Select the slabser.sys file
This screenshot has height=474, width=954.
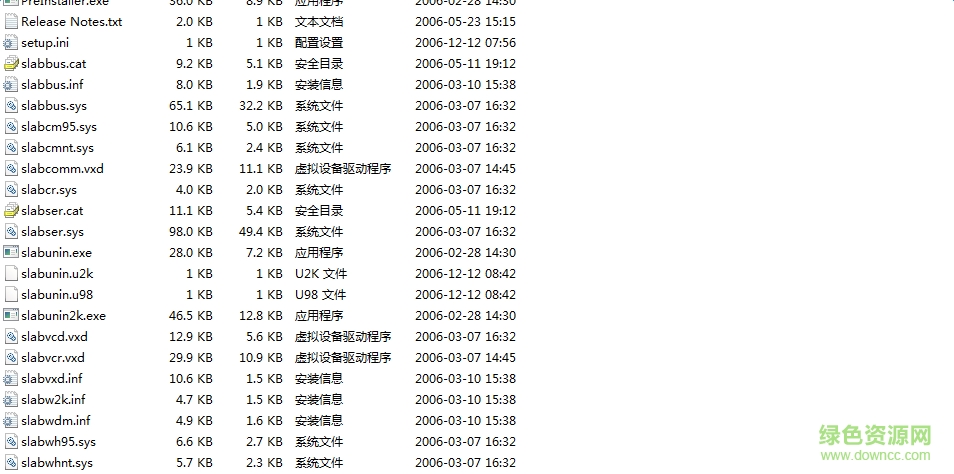coord(52,231)
